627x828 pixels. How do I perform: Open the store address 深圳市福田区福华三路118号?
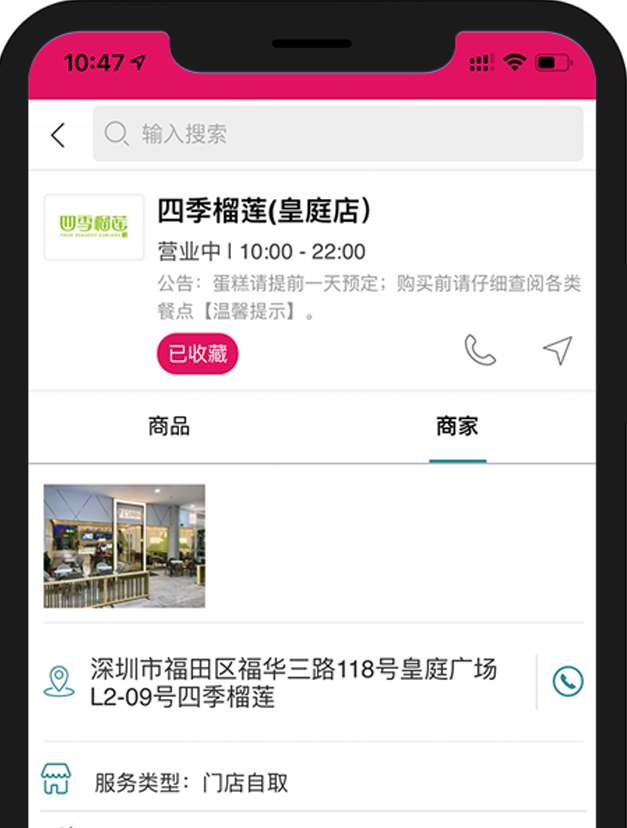293,683
